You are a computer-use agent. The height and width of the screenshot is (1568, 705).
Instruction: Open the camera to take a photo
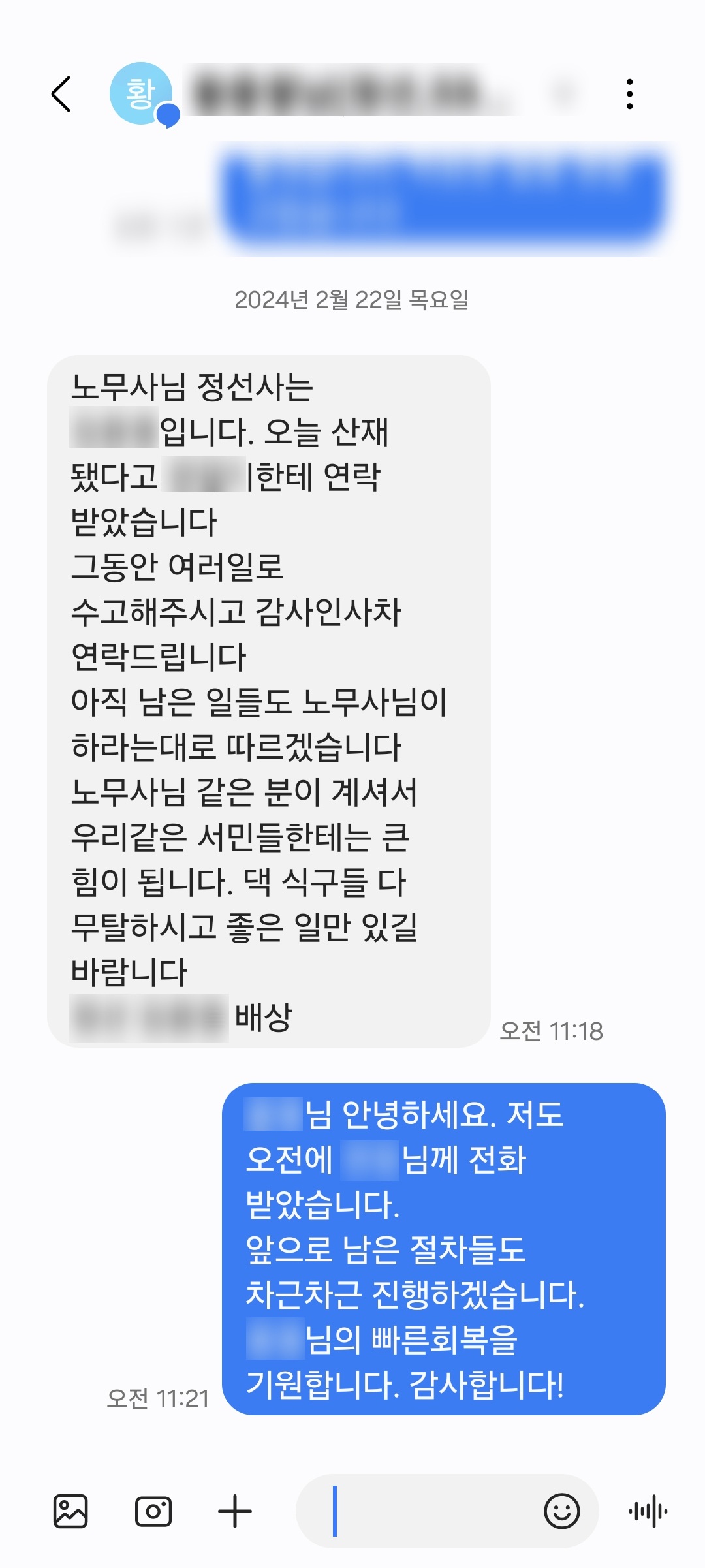click(153, 1511)
